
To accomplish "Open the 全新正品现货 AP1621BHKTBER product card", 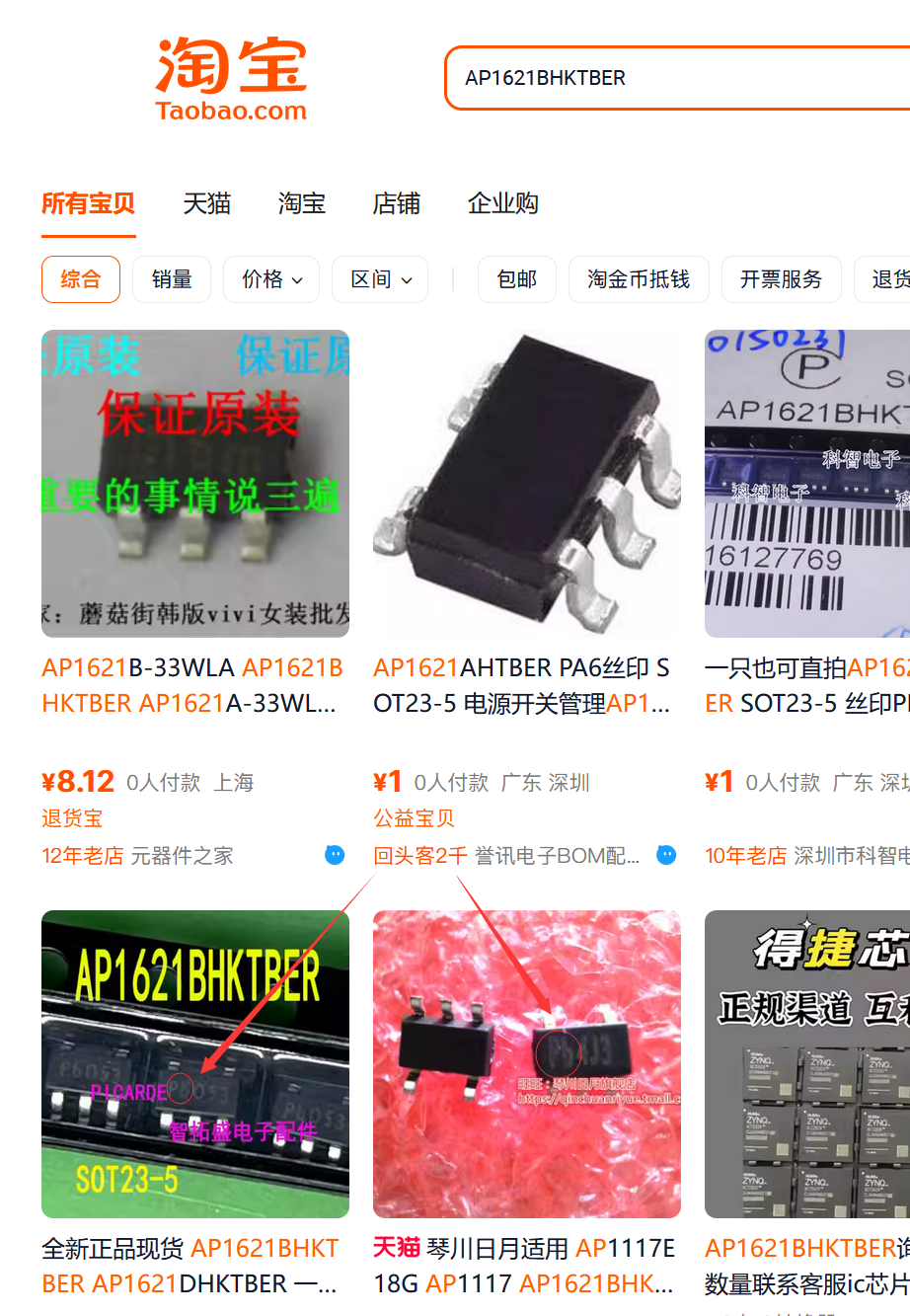I will click(194, 1064).
